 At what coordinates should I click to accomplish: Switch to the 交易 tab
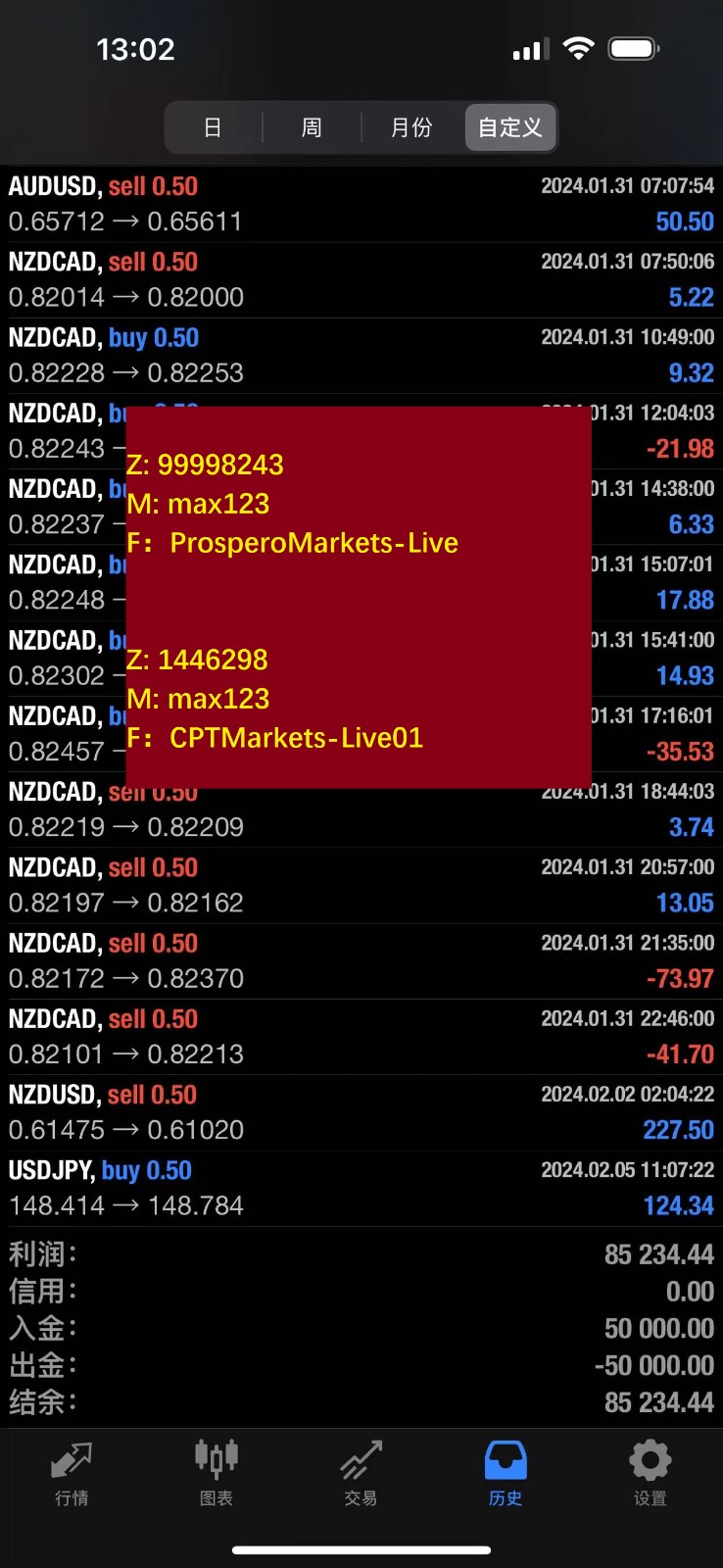(361, 1473)
